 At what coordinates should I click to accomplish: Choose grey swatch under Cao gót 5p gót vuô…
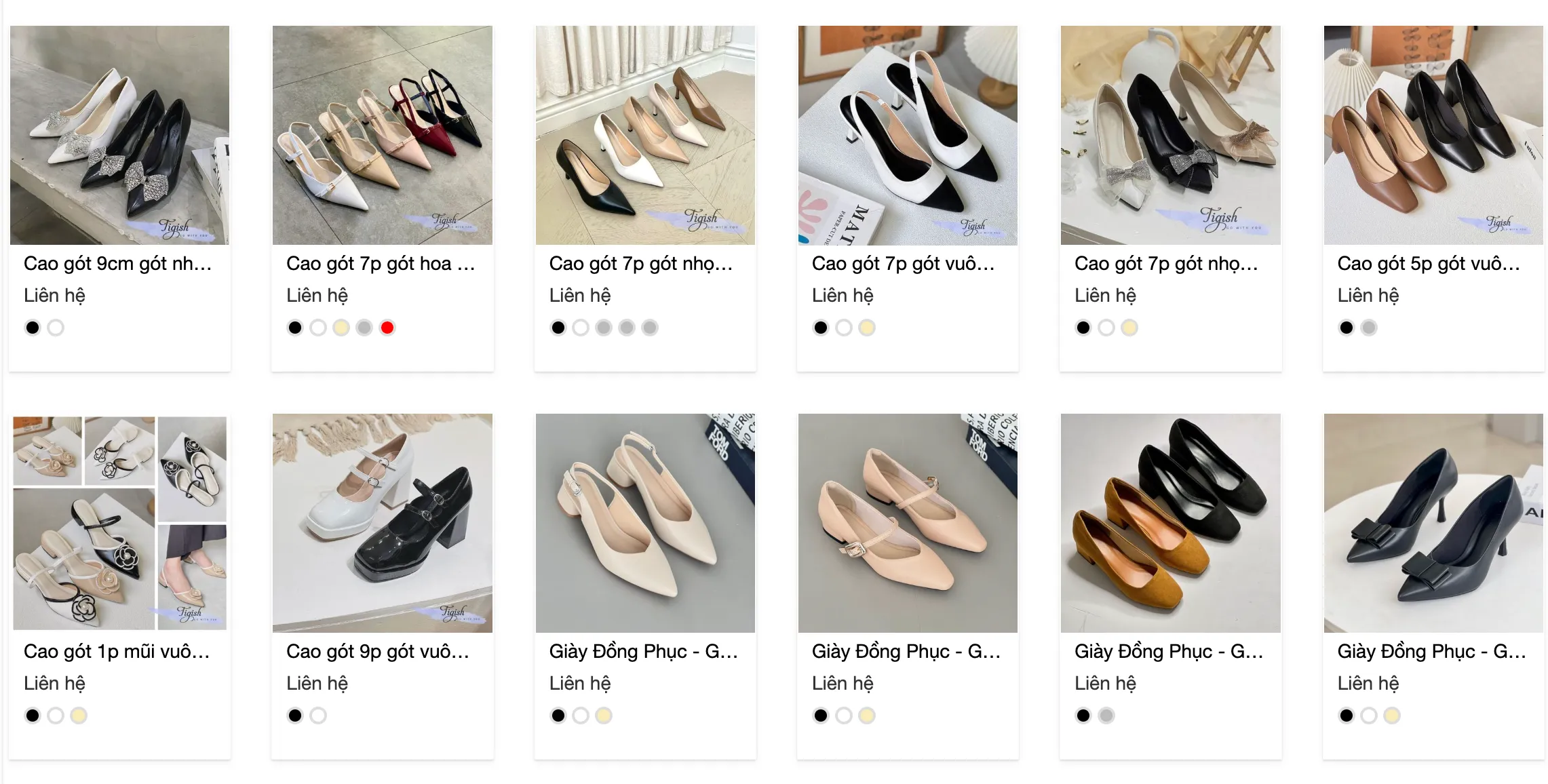1369,328
